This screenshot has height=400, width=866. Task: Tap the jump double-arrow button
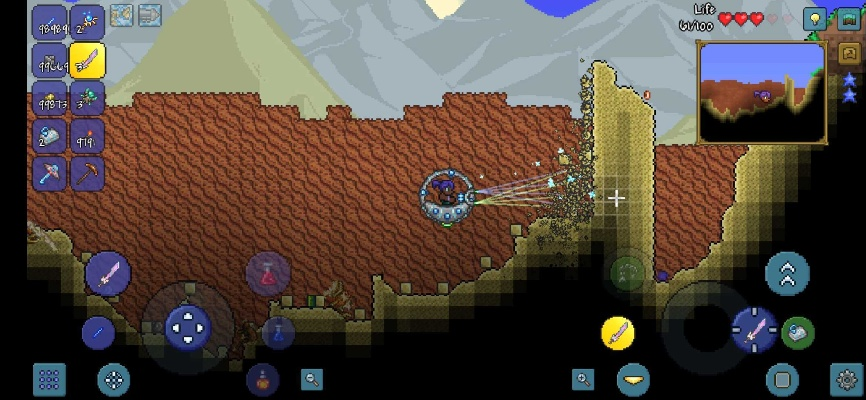click(787, 274)
